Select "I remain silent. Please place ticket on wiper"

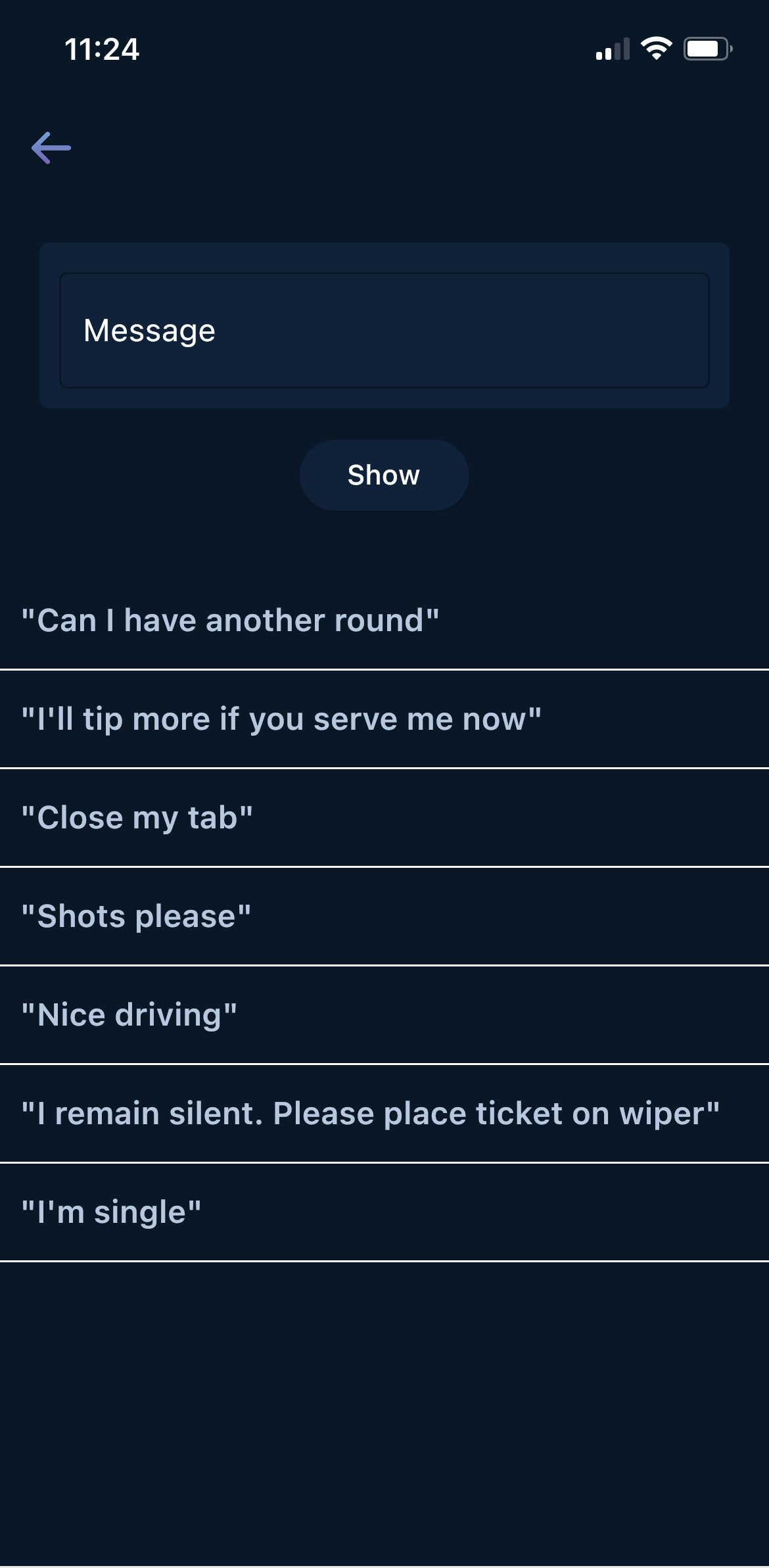372,1112
